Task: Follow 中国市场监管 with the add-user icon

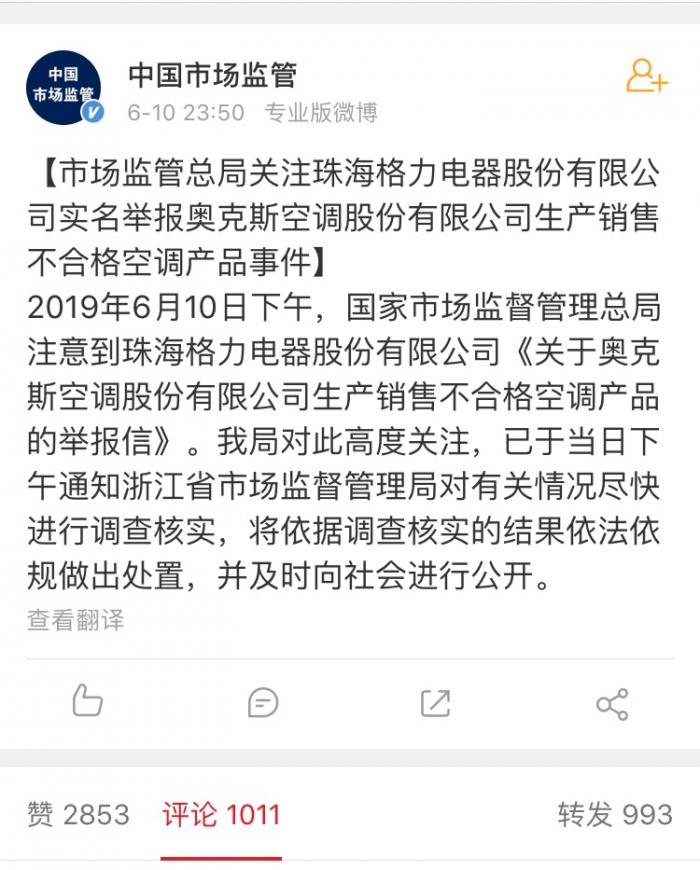Action: point(646,77)
